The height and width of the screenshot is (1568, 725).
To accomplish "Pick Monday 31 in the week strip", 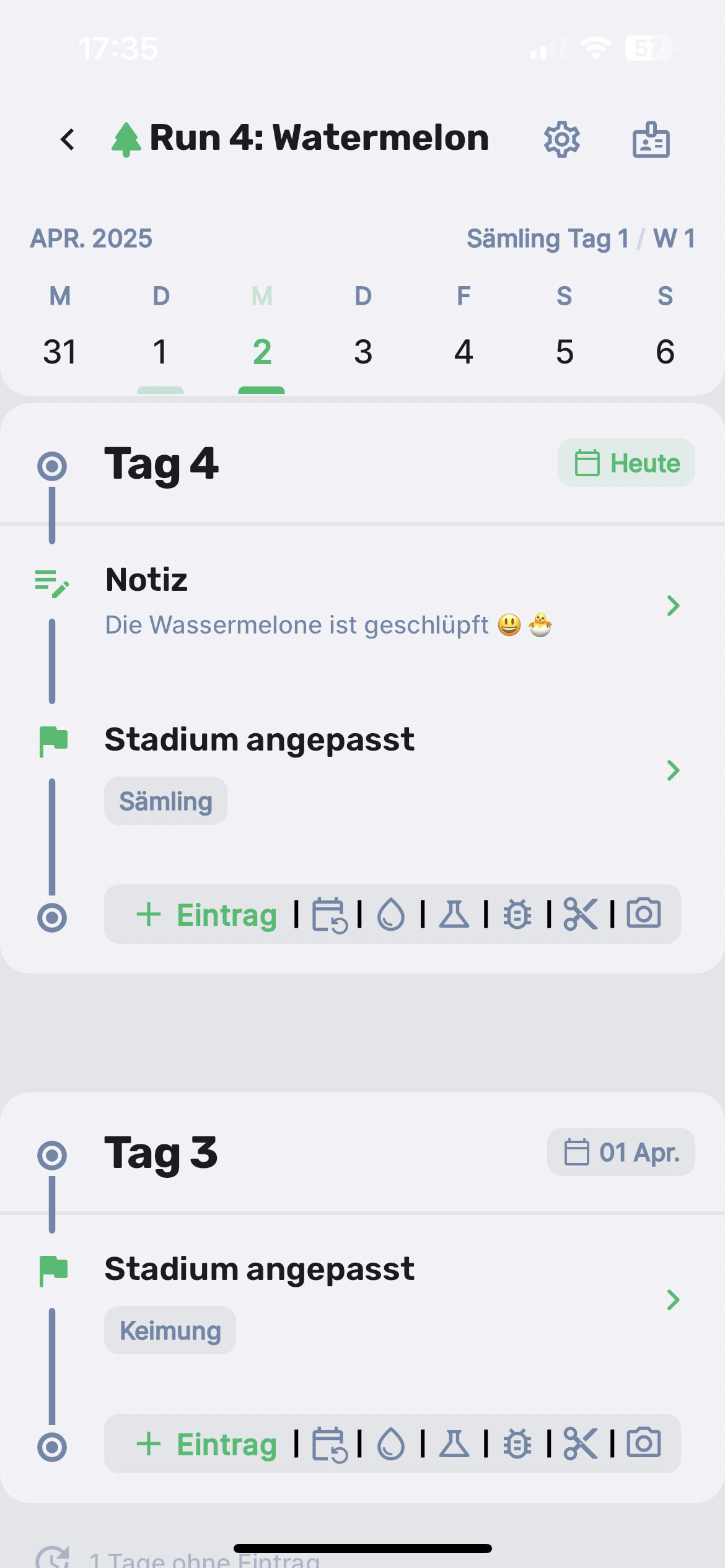I will 59,351.
